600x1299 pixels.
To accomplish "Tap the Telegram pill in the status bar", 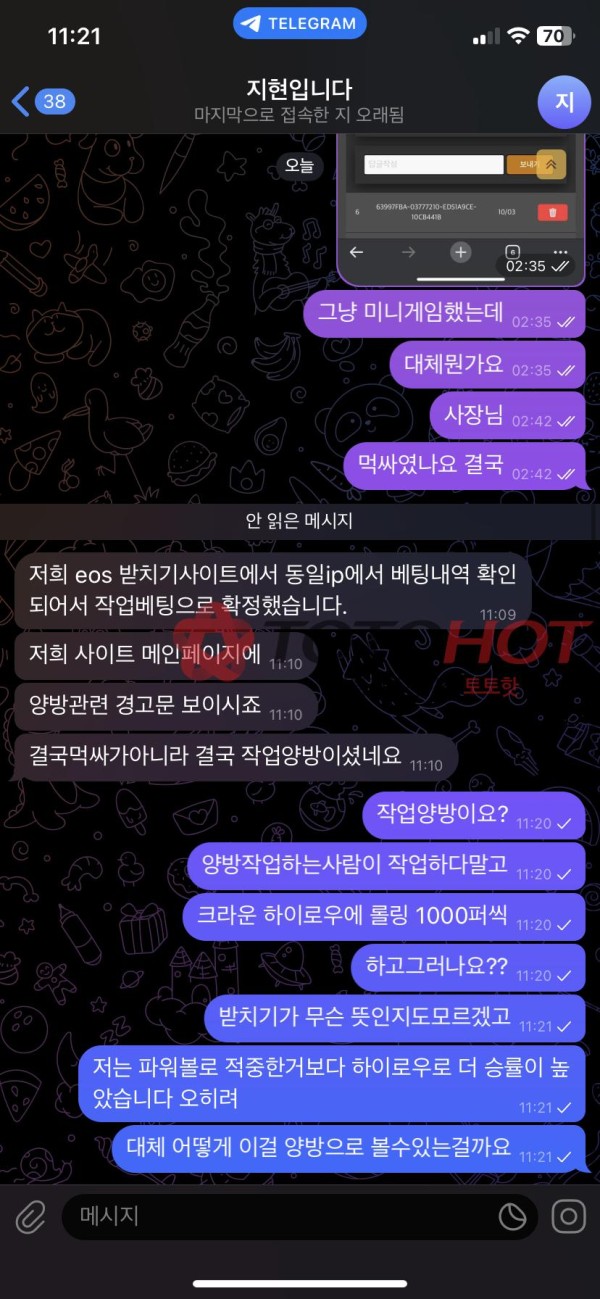I will click(x=300, y=23).
